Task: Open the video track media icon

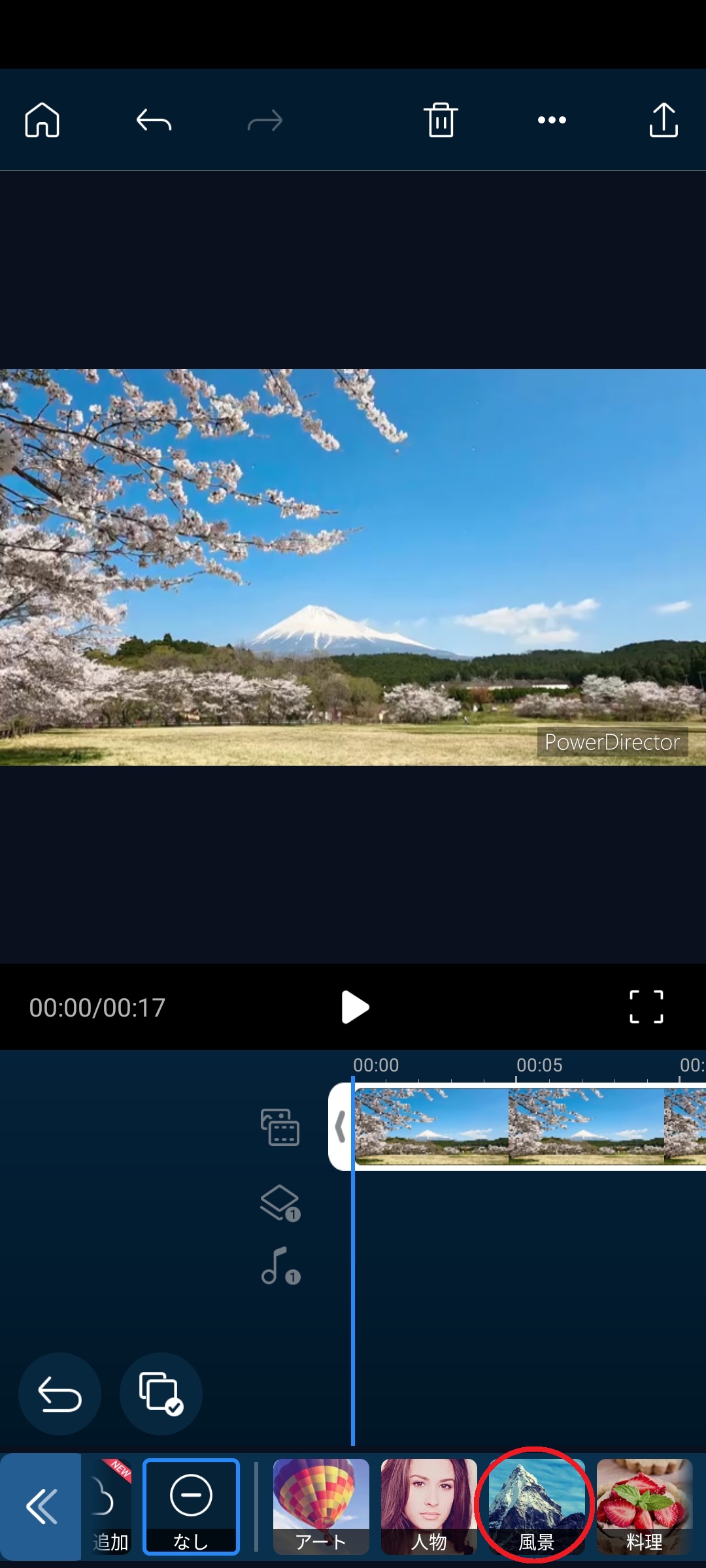Action: (x=280, y=1127)
